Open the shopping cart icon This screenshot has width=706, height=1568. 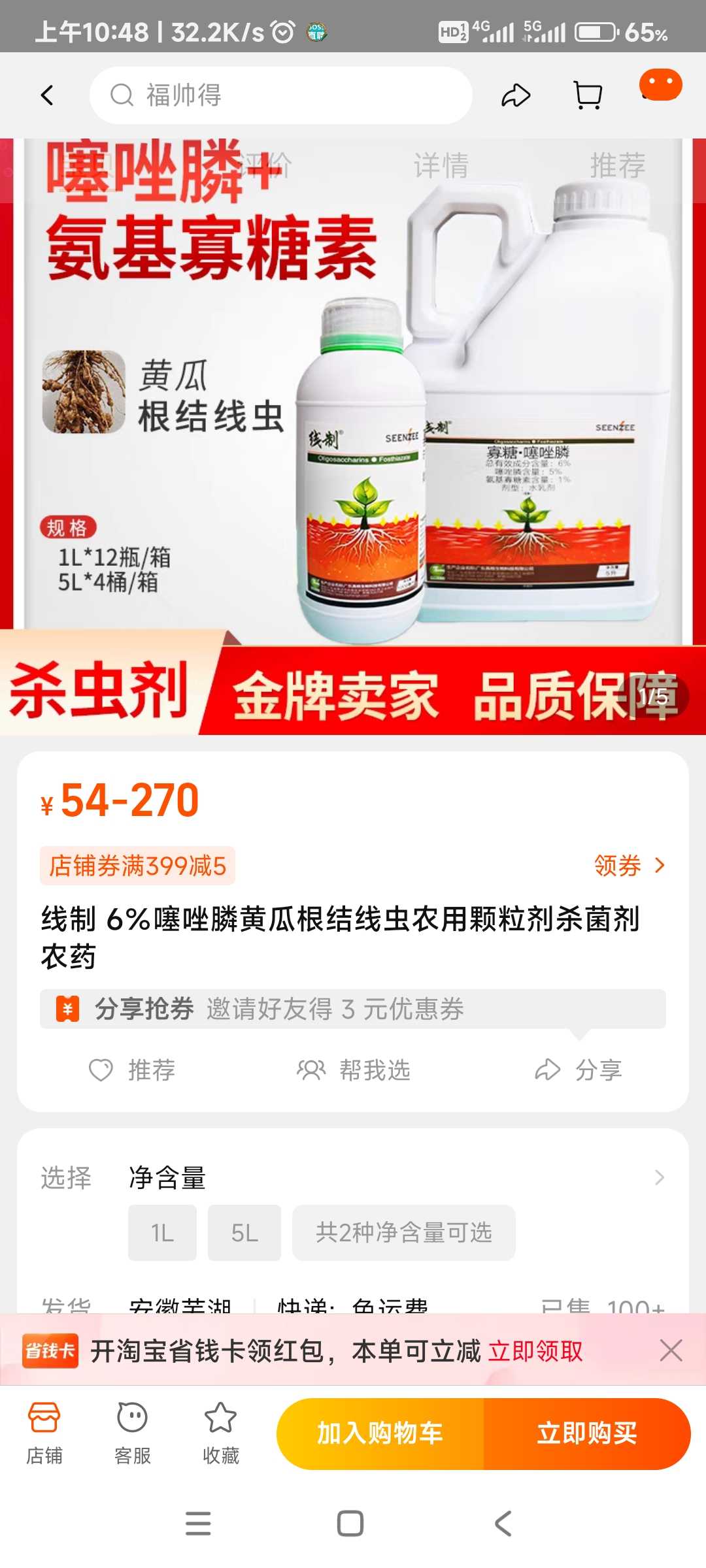pyautogui.click(x=587, y=95)
